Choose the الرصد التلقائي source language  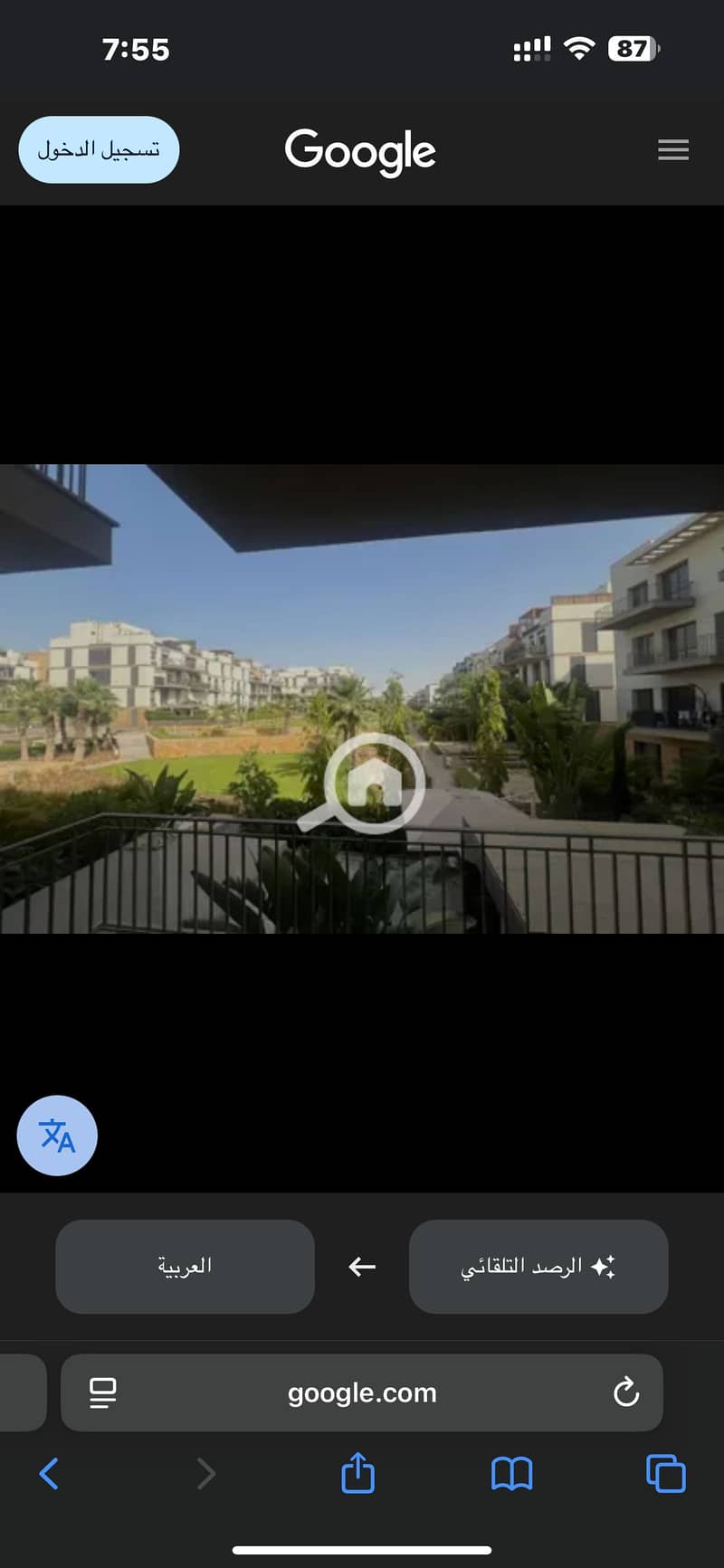538,1266
